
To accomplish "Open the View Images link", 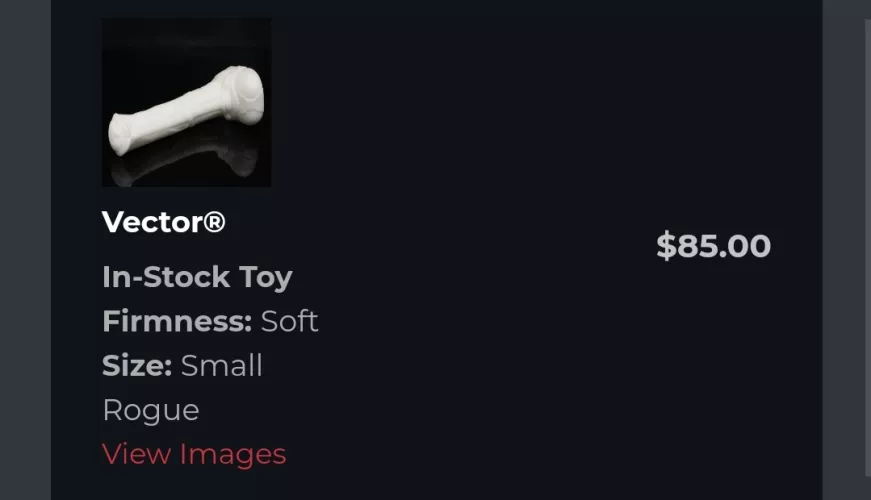I will [194, 454].
